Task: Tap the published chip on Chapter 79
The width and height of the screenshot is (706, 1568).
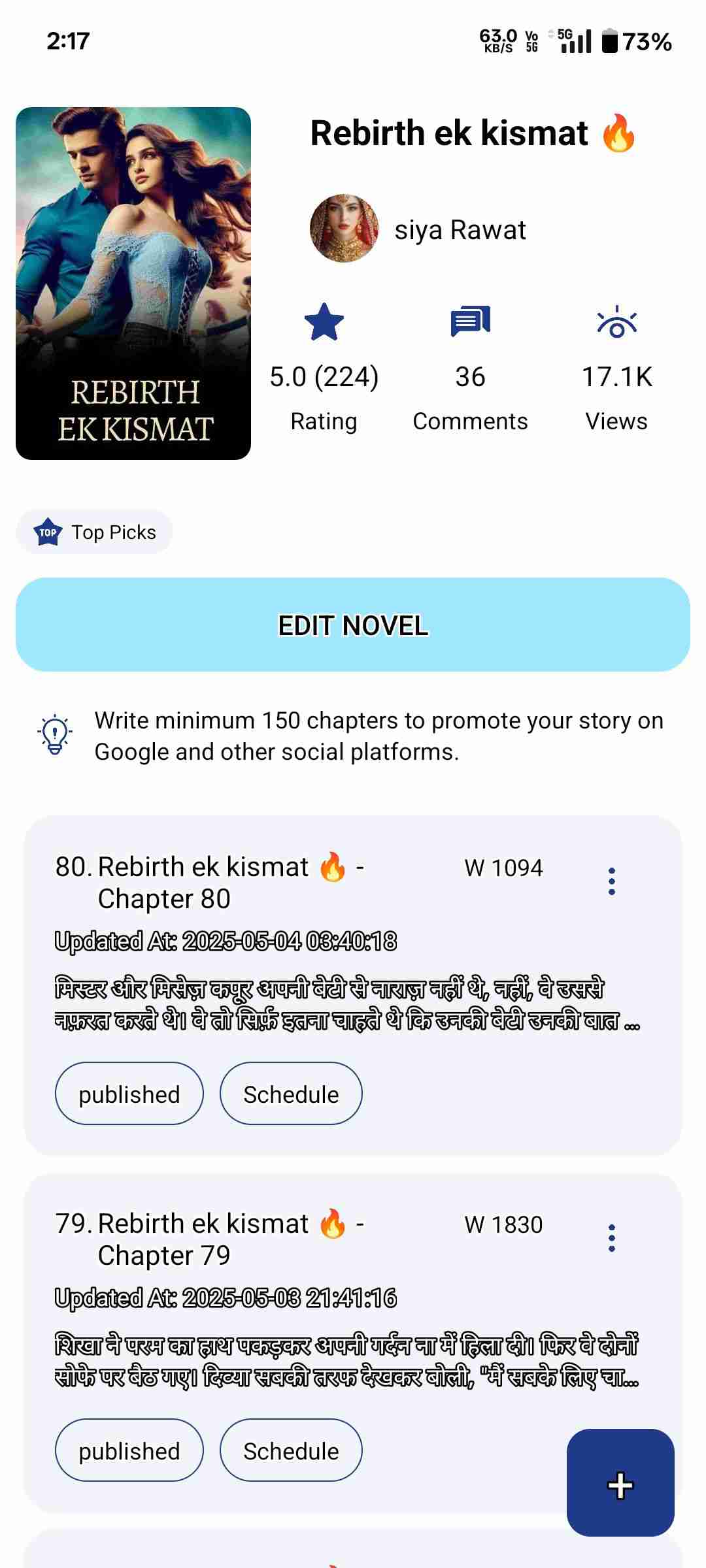Action: click(129, 1450)
